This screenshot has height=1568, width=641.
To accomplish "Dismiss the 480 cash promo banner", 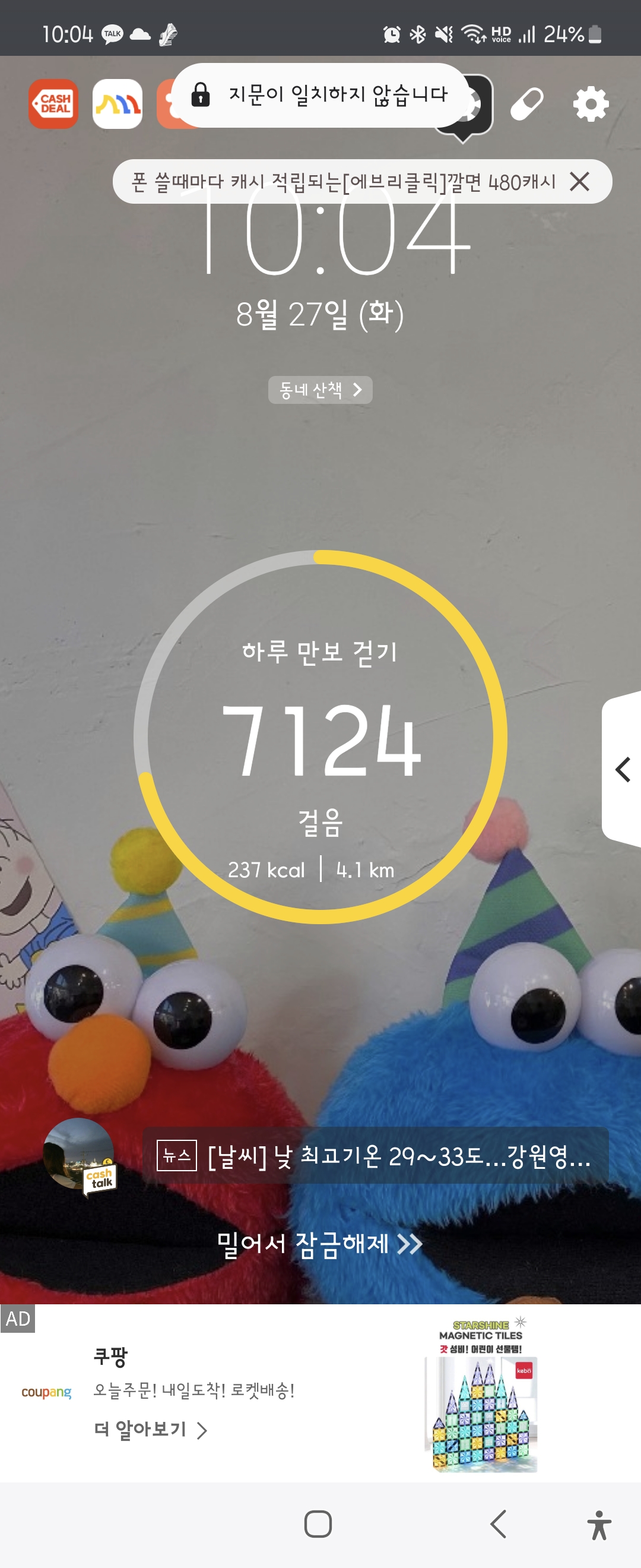I will tap(580, 181).
